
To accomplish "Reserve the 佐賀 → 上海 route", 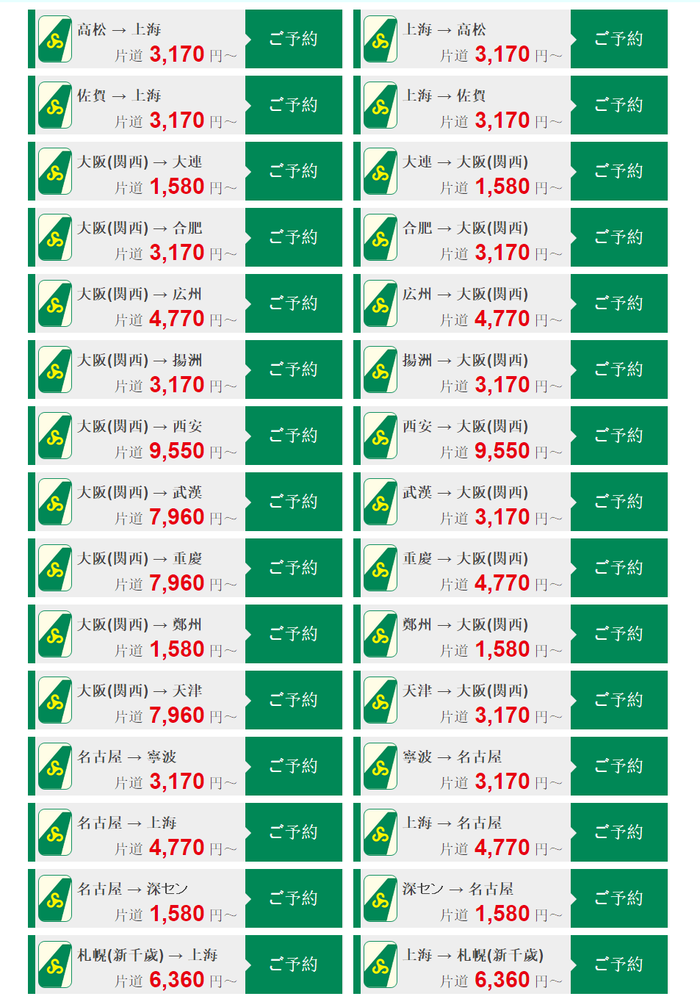I will point(293,105).
